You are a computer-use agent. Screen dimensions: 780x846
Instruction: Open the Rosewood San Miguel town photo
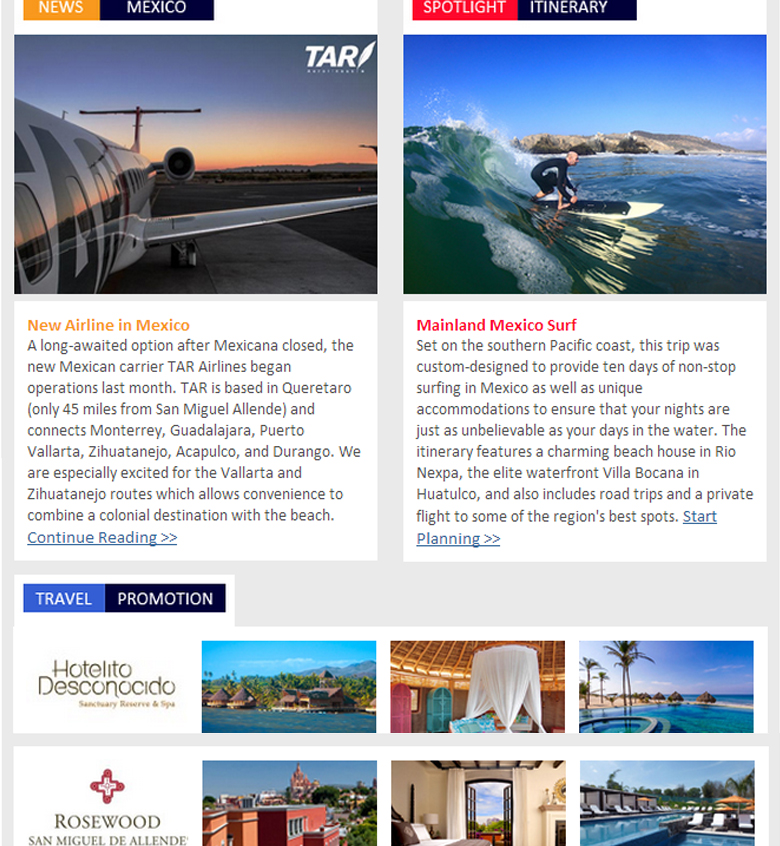pos(289,803)
